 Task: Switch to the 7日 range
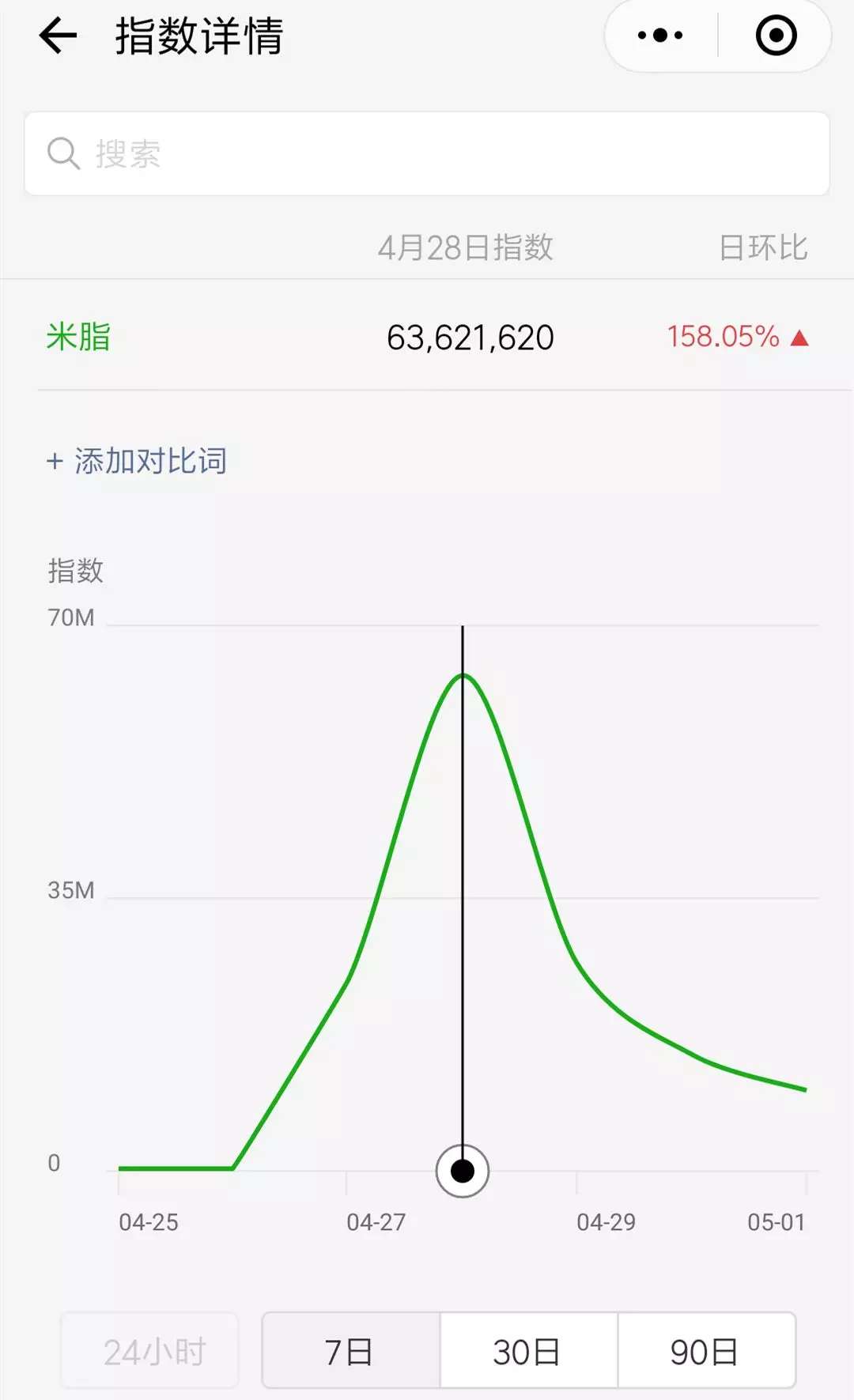350,1351
